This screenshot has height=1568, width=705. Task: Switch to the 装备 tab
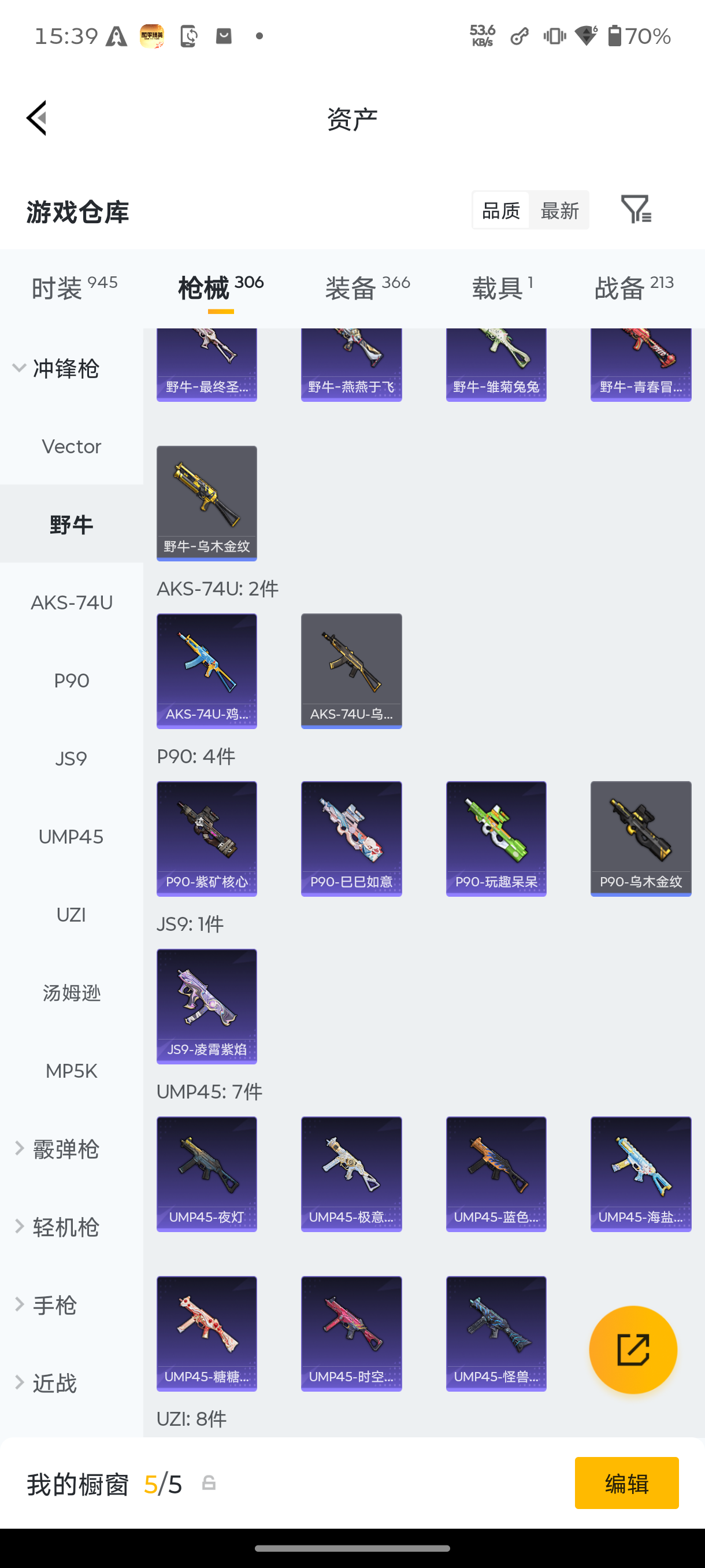(x=368, y=288)
